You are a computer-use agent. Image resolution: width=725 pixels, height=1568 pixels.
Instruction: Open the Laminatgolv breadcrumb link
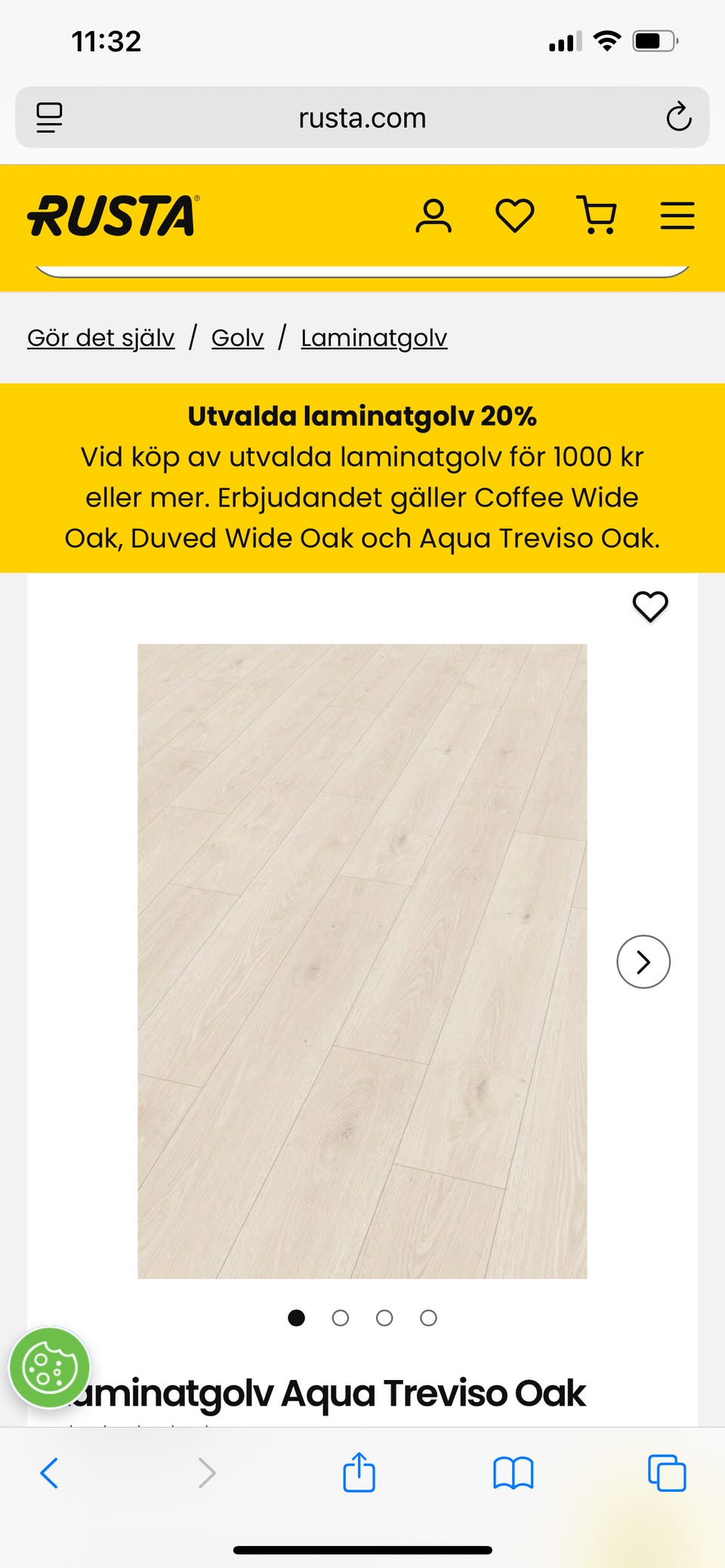click(x=374, y=337)
